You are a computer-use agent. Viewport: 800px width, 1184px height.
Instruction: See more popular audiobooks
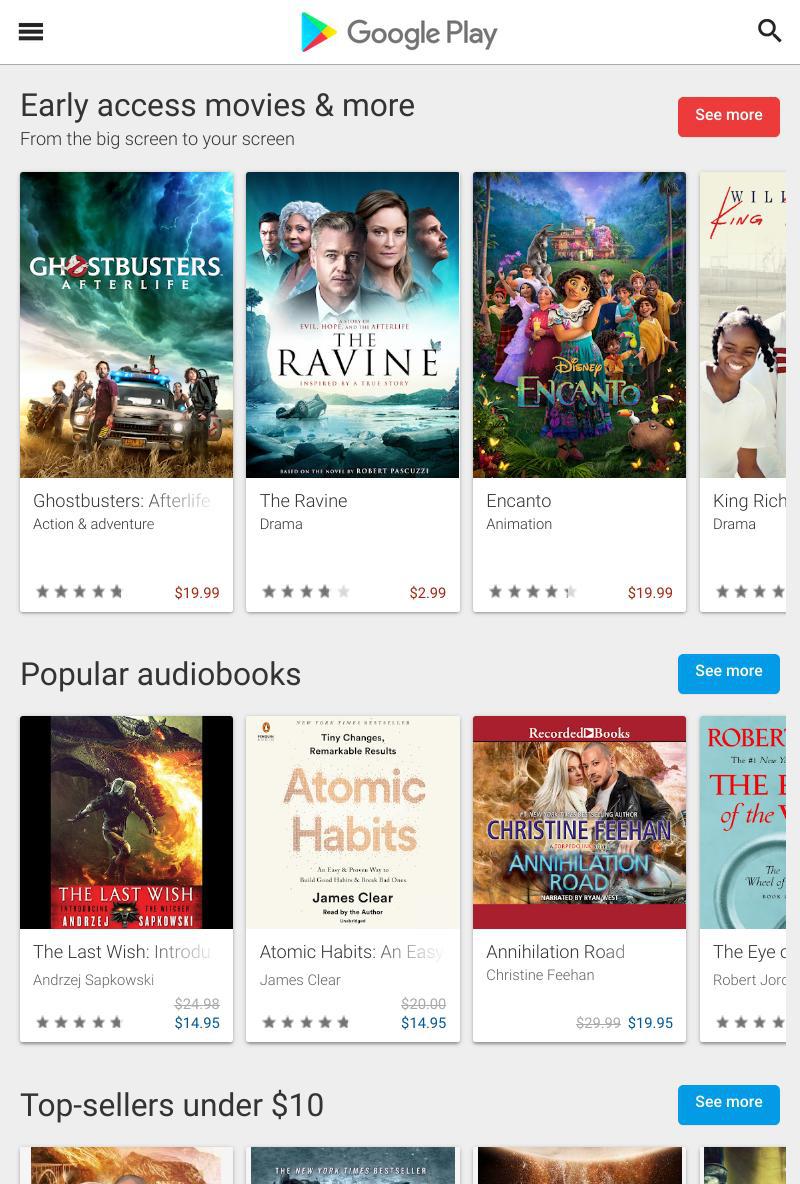[x=728, y=672]
